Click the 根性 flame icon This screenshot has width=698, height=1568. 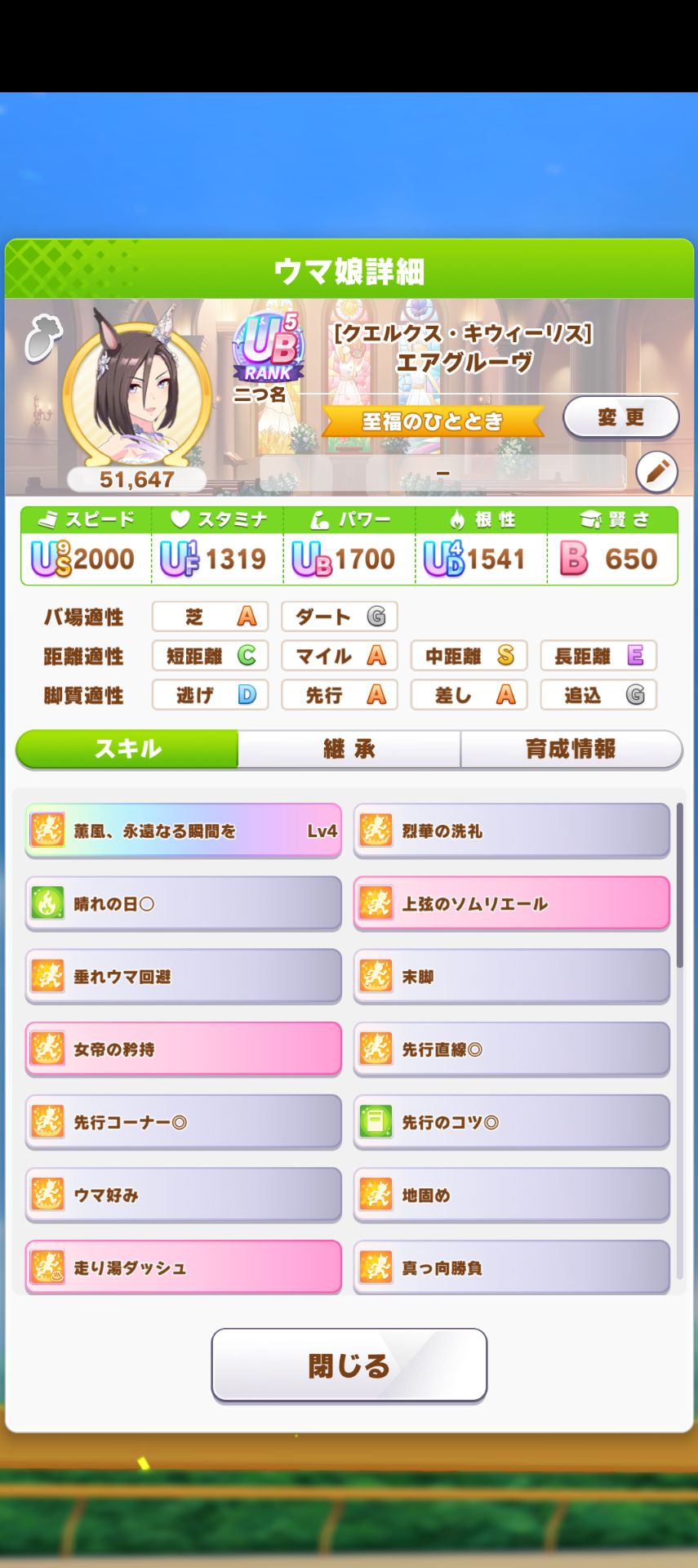456,518
